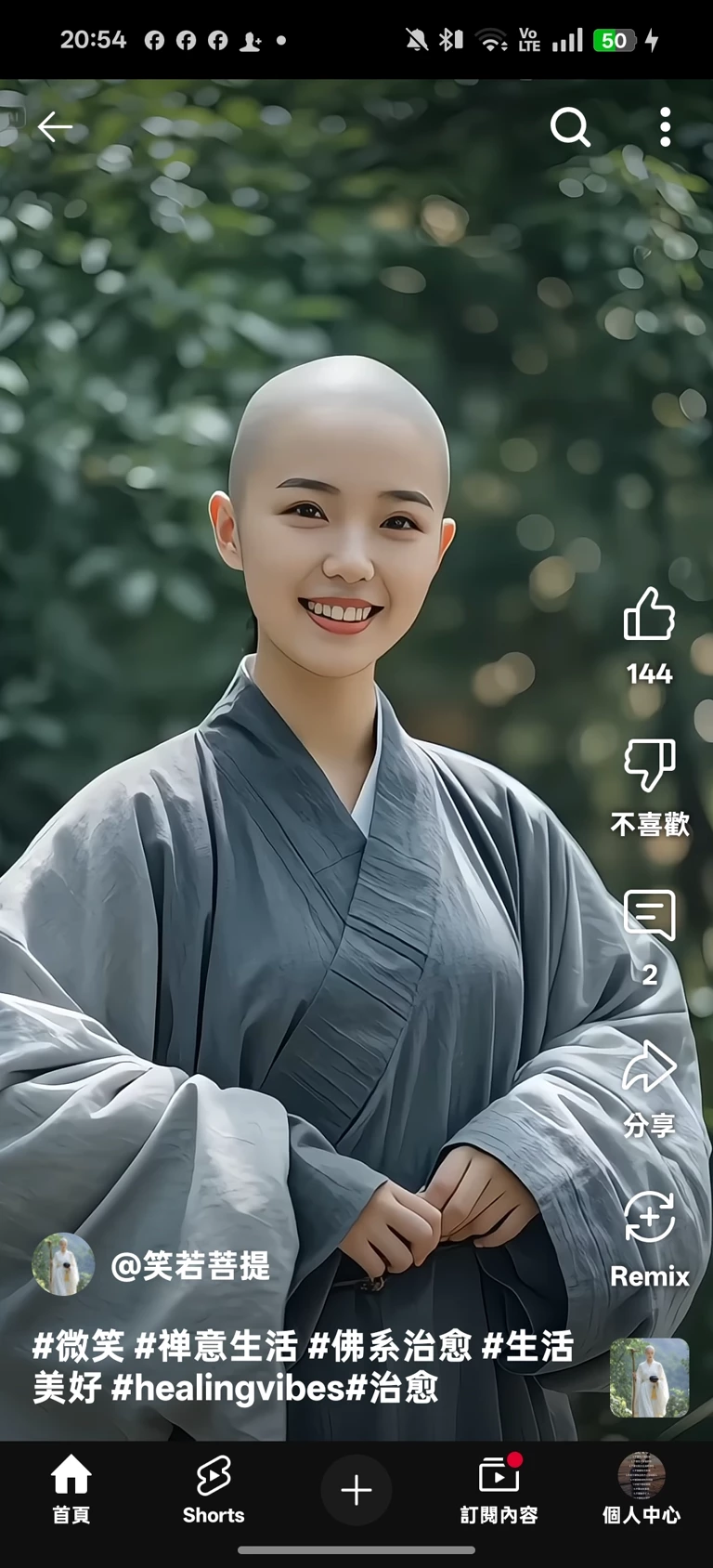The width and height of the screenshot is (713, 1568).
Task: Open the #微笑 hashtag
Action: 78,1346
